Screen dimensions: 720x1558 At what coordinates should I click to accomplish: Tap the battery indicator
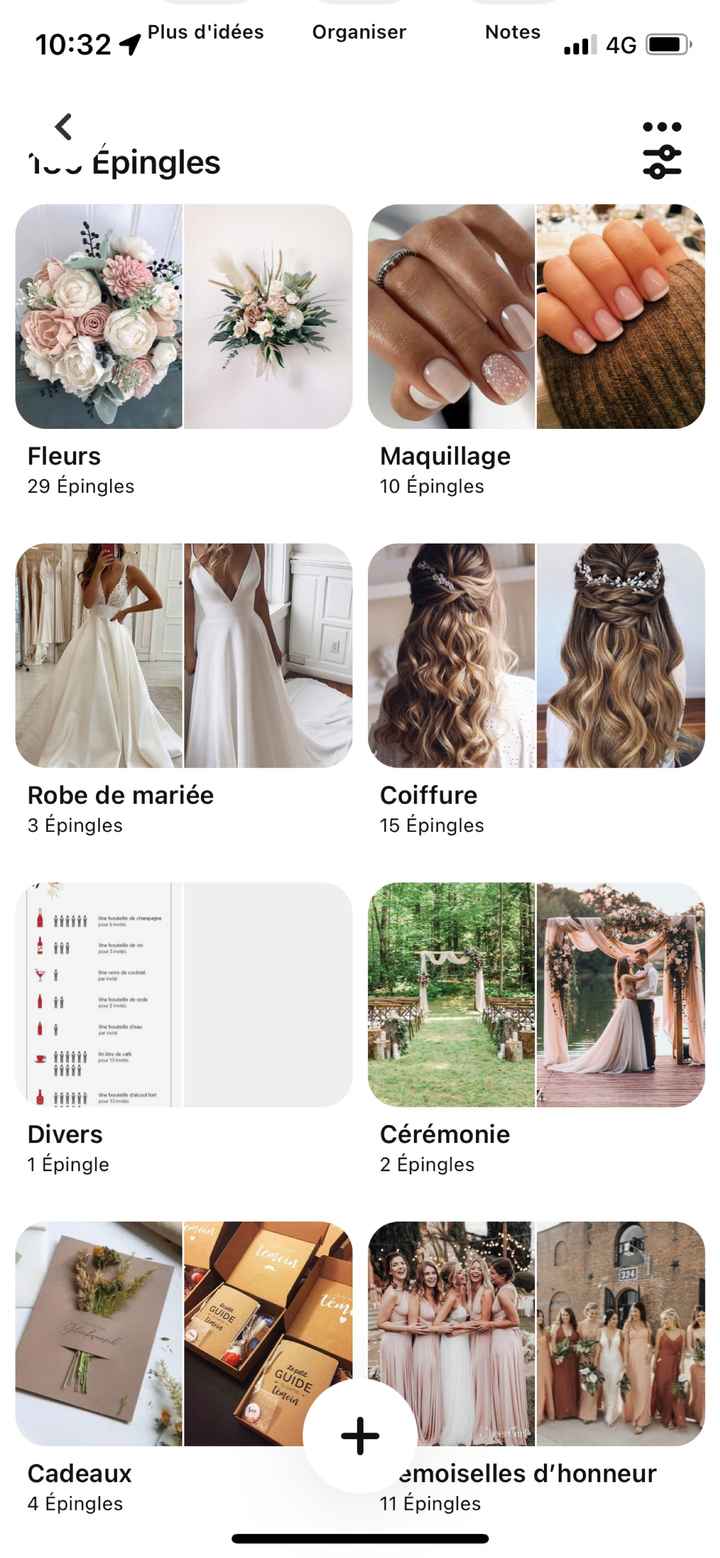[x=668, y=44]
